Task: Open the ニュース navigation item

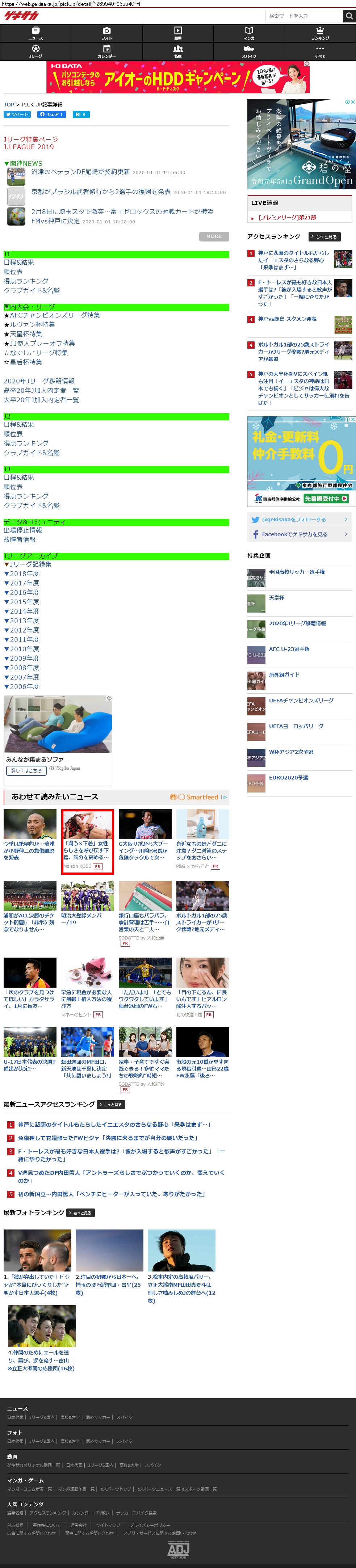Action: [x=35, y=33]
